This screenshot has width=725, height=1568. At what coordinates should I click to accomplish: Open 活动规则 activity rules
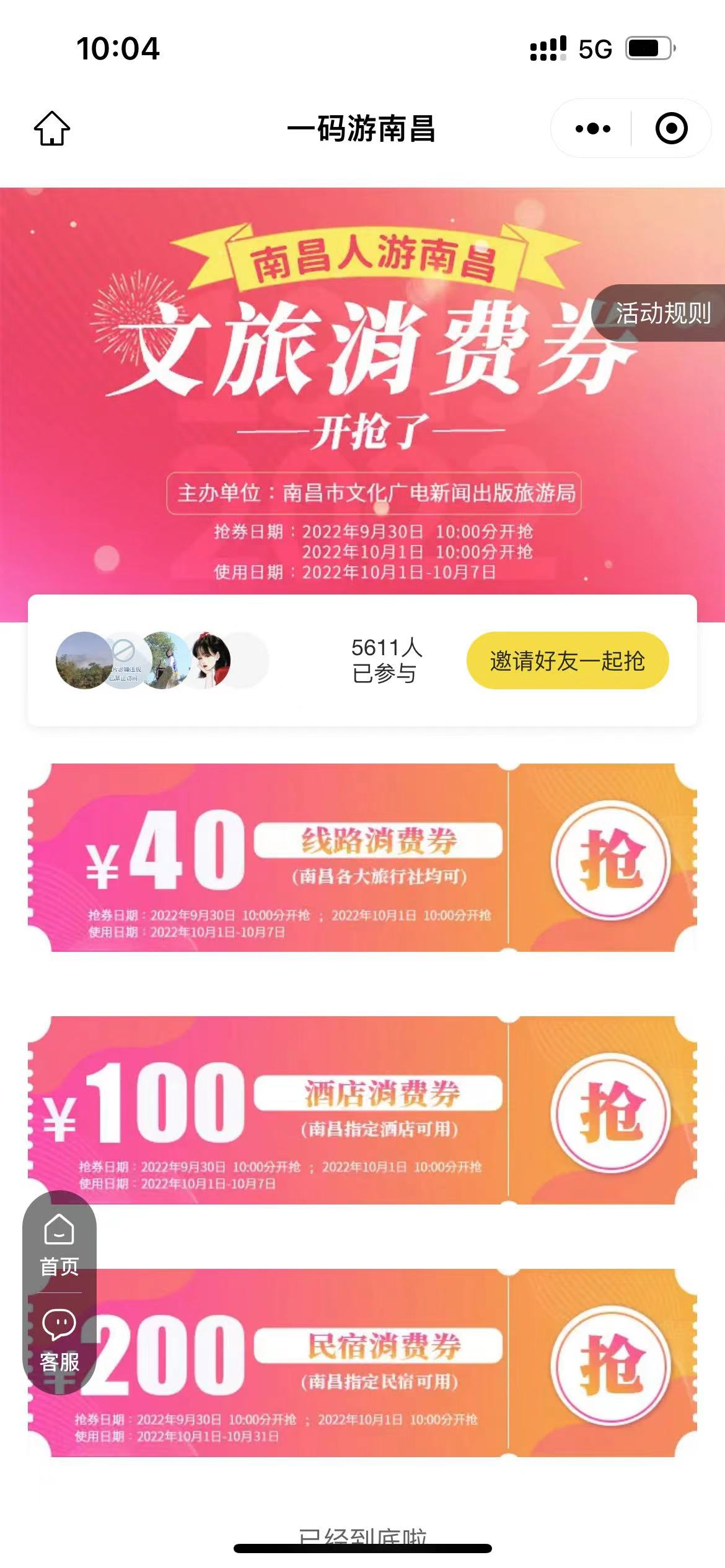(x=661, y=313)
